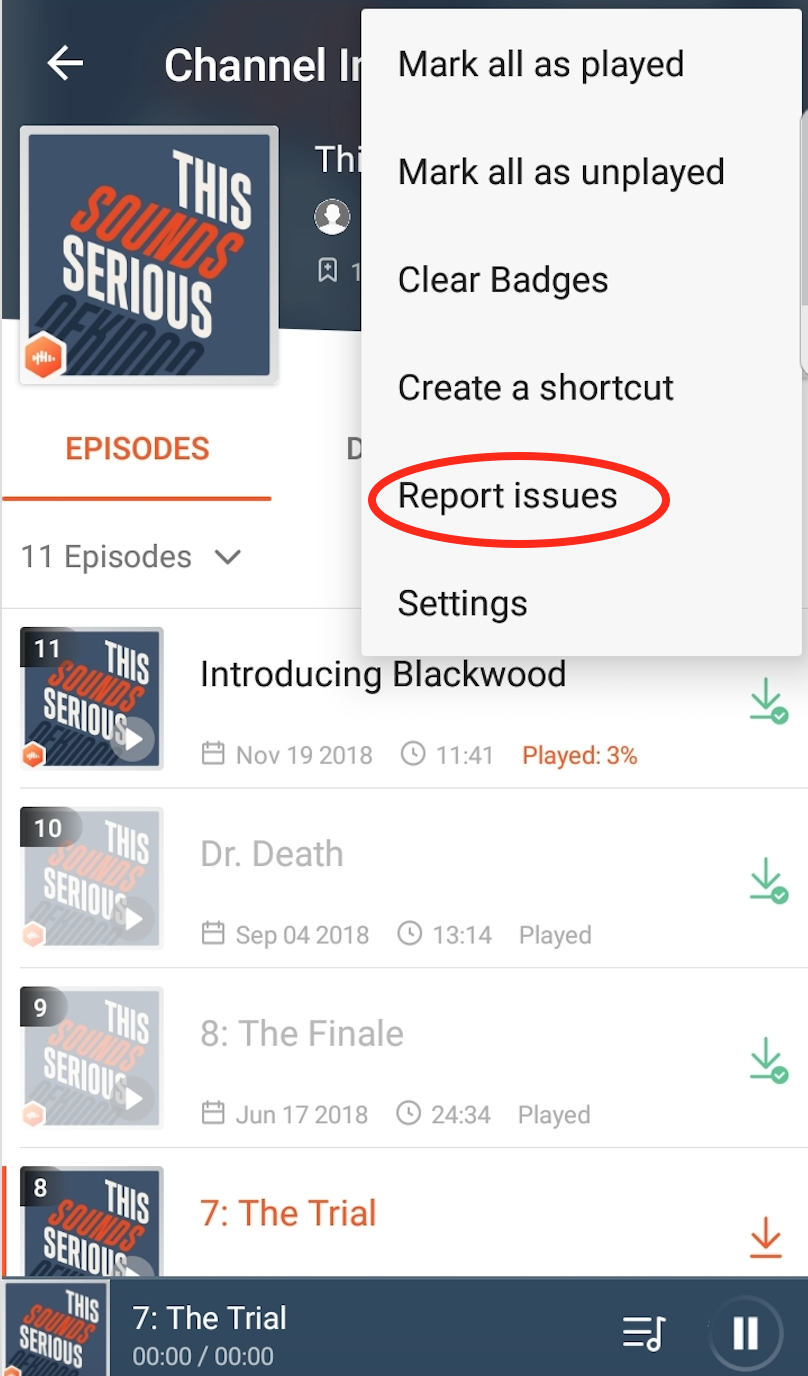This screenshot has width=808, height=1376.
Task: Open the episode 8: The Finale
Action: [x=302, y=1034]
